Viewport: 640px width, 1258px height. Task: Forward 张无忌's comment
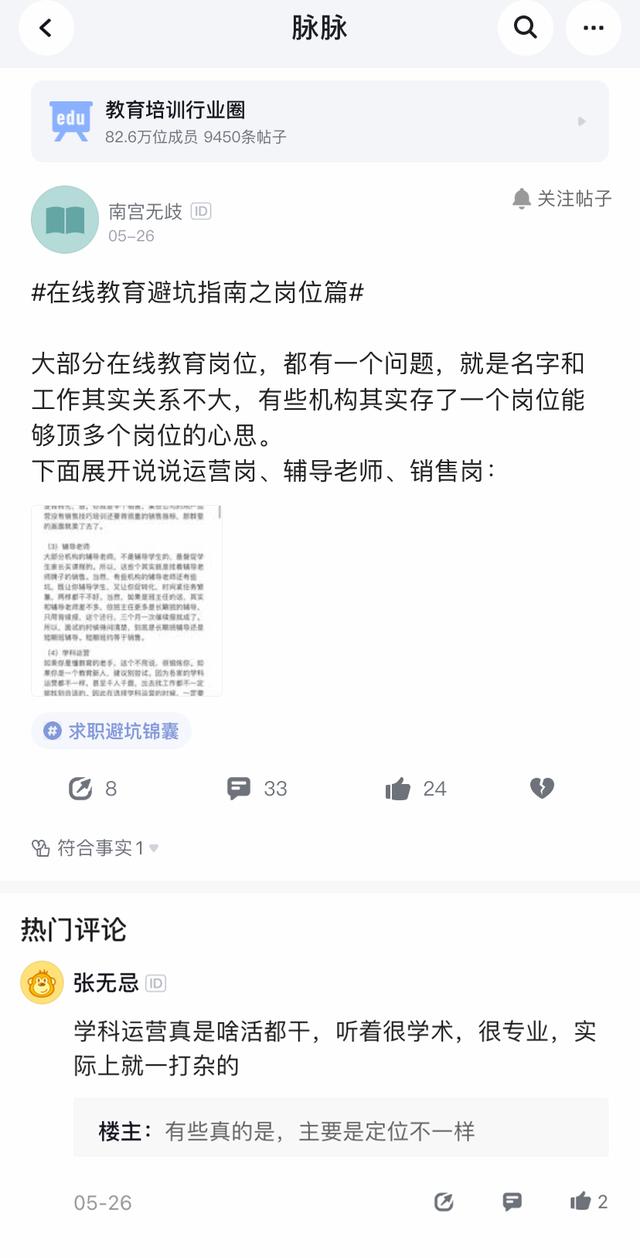[x=444, y=1202]
